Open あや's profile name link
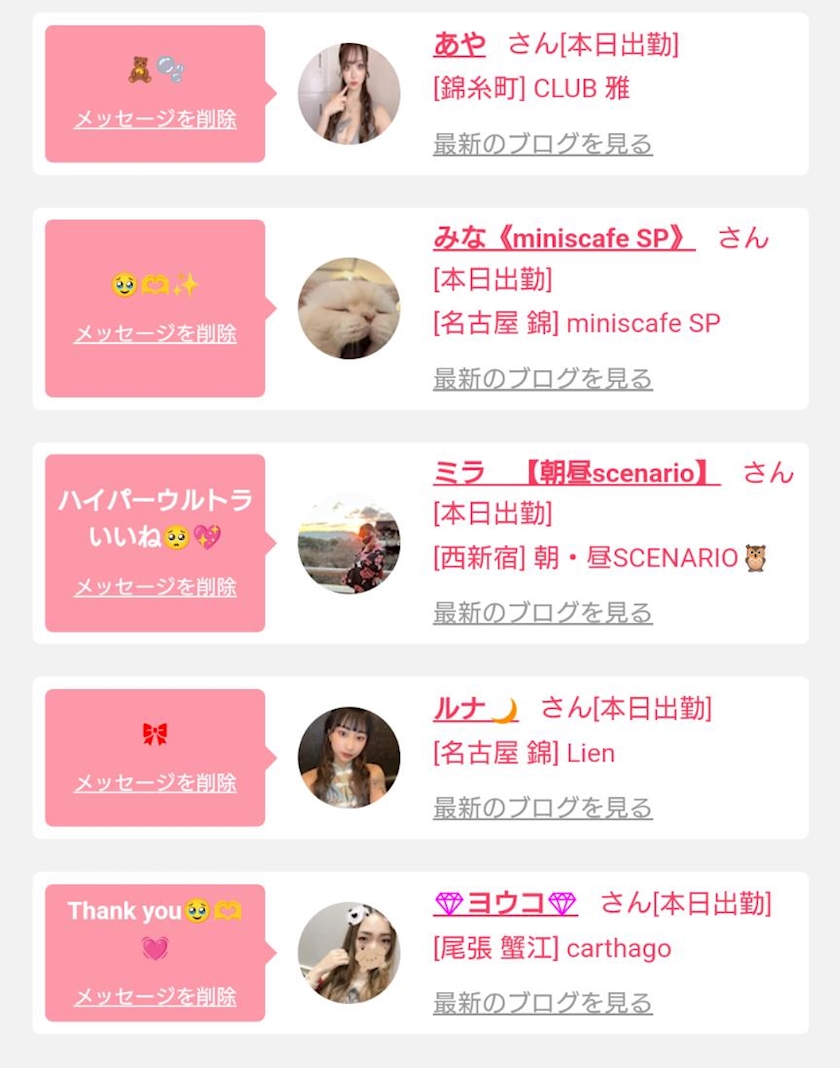840x1068 pixels. [x=459, y=44]
